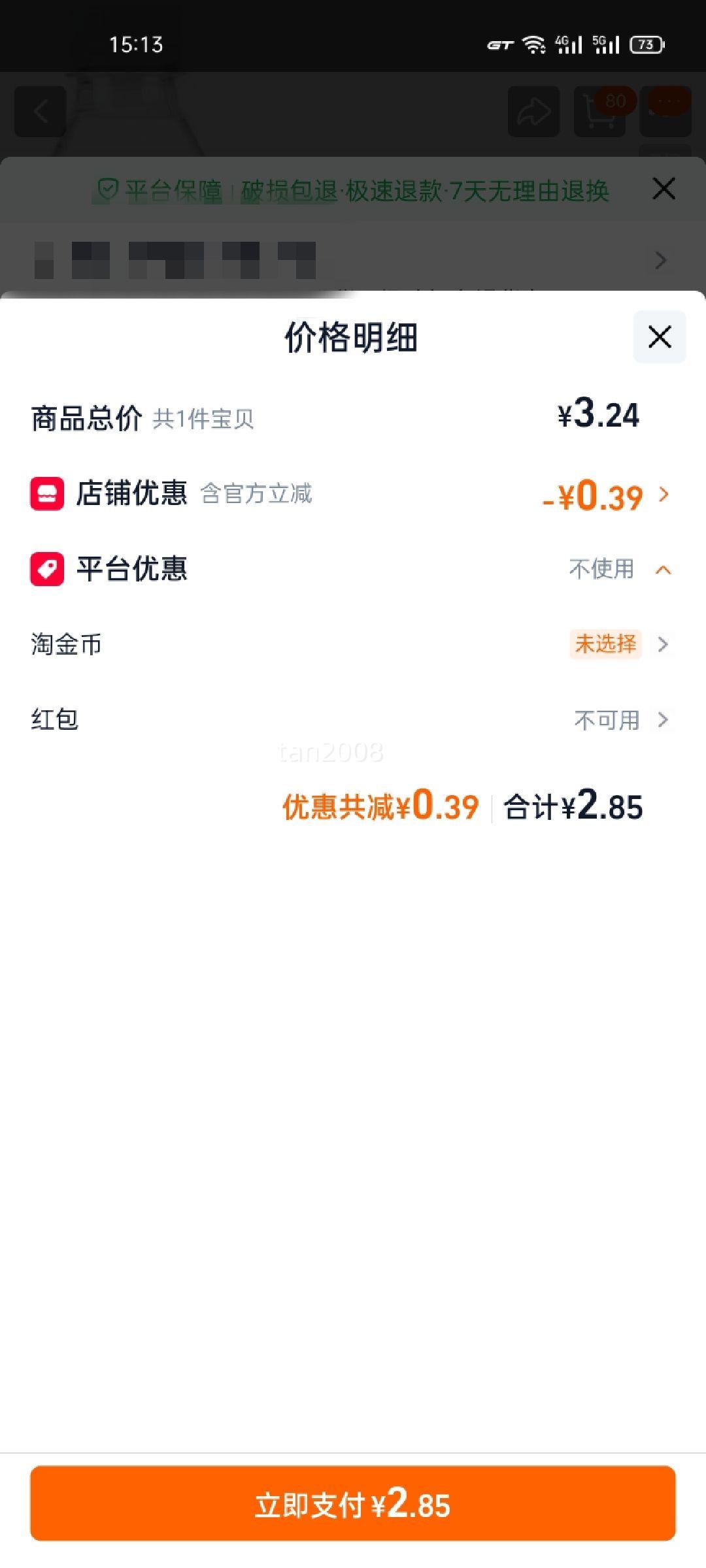This screenshot has width=706, height=1568.
Task: Tap the back arrow at top left
Action: point(41,110)
